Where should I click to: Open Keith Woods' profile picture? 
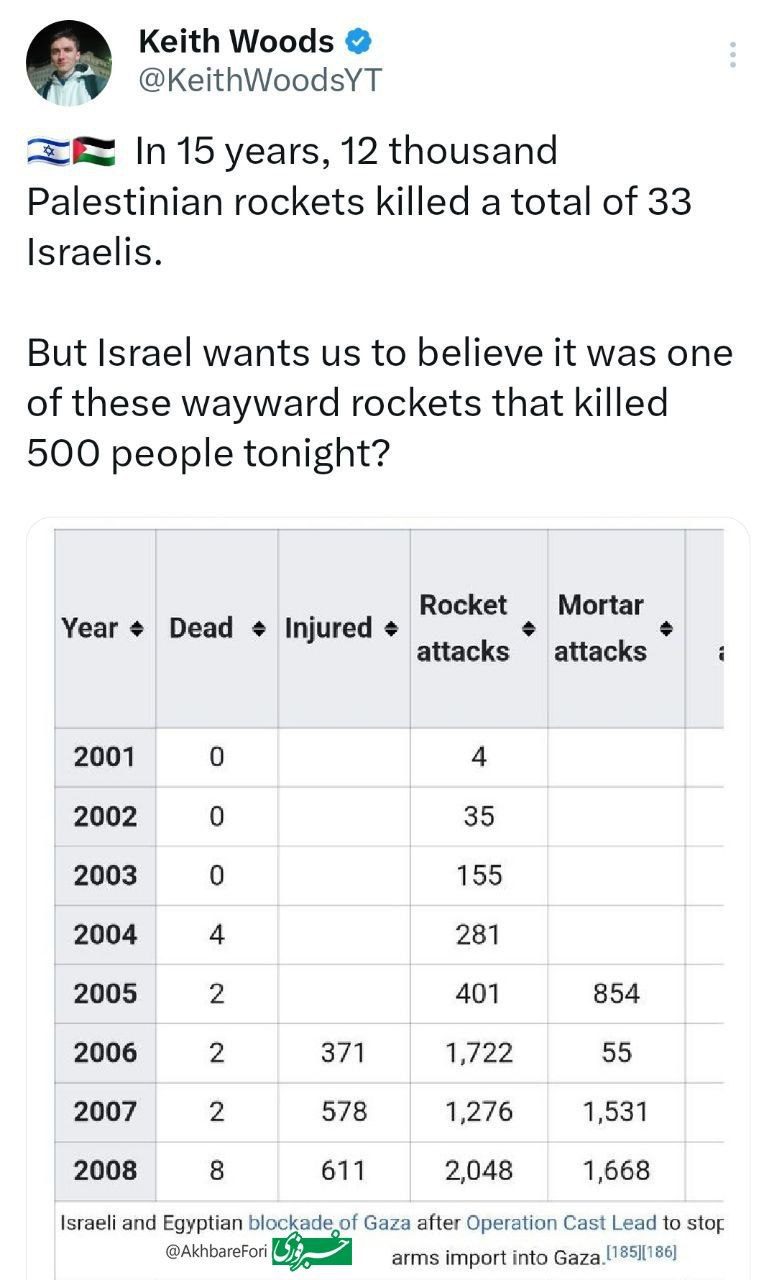69,63
